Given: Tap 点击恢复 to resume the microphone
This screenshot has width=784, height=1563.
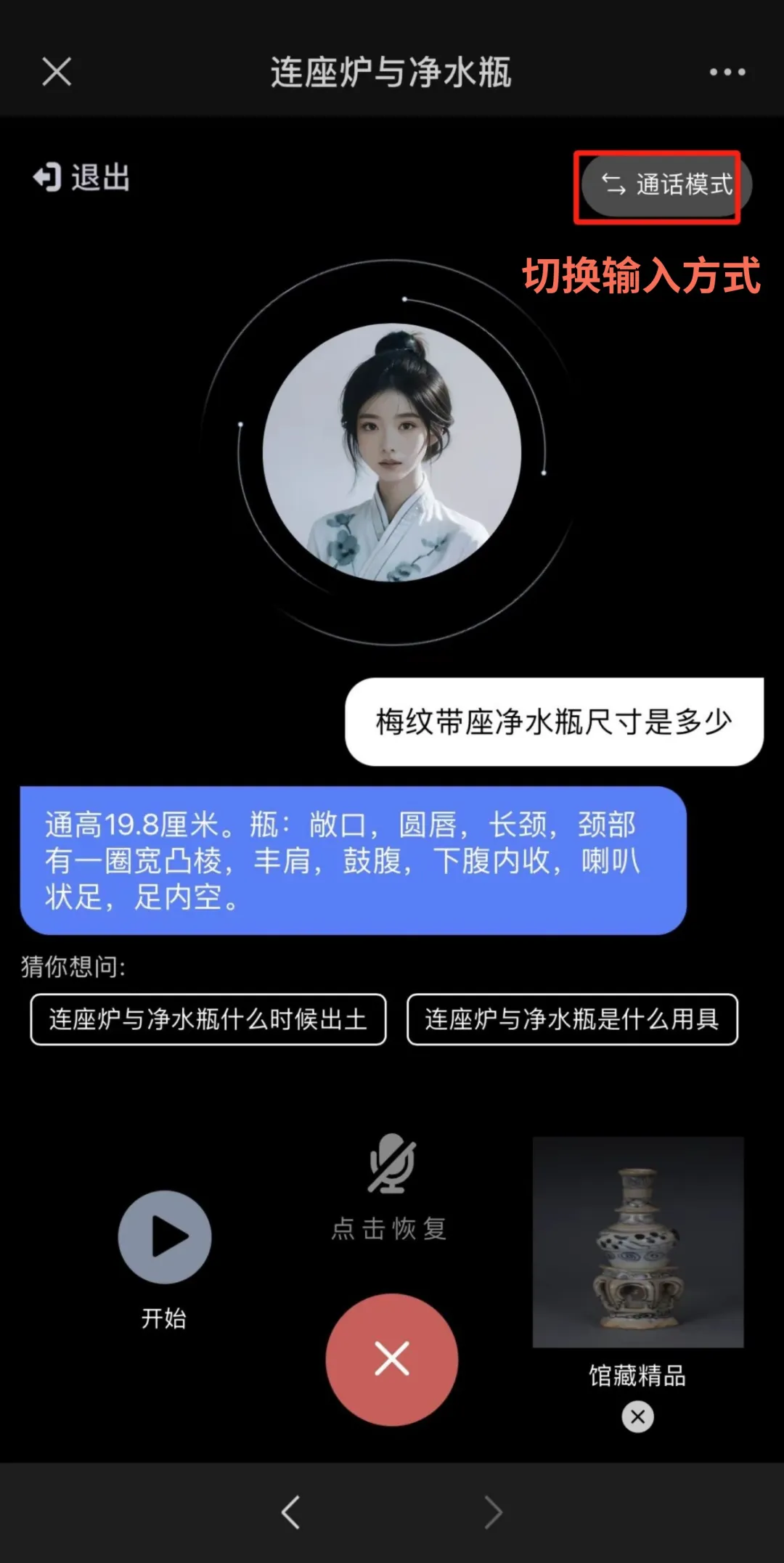Looking at the screenshot, I should point(390,1227).
